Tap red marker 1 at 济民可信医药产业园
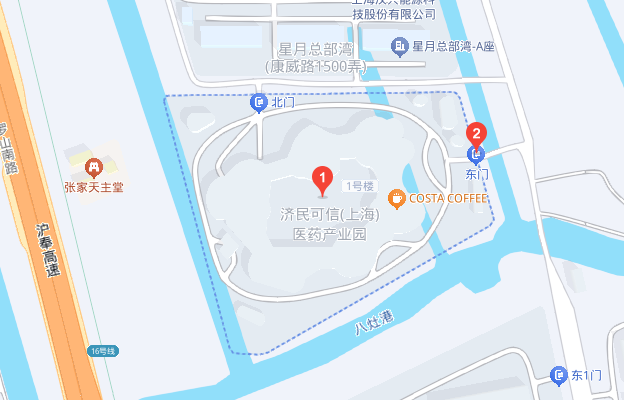The image size is (624, 400). 323,180
